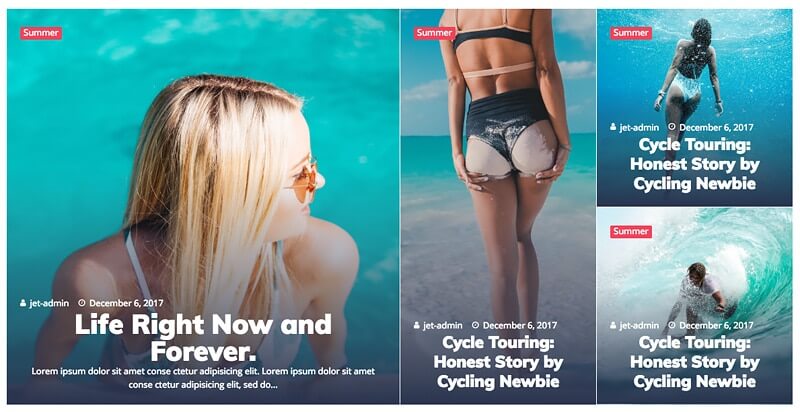Tap the Summer tag on the blonde woman tile
800x412 pixels.
click(41, 33)
